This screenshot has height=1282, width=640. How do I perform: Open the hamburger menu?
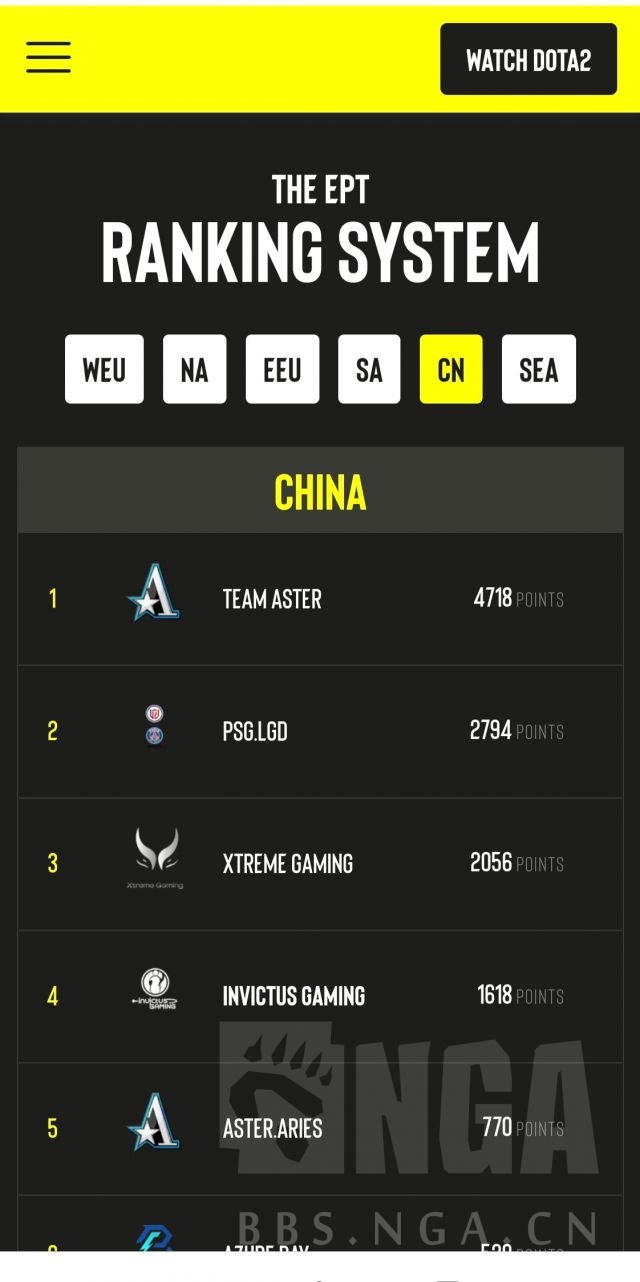tap(48, 57)
